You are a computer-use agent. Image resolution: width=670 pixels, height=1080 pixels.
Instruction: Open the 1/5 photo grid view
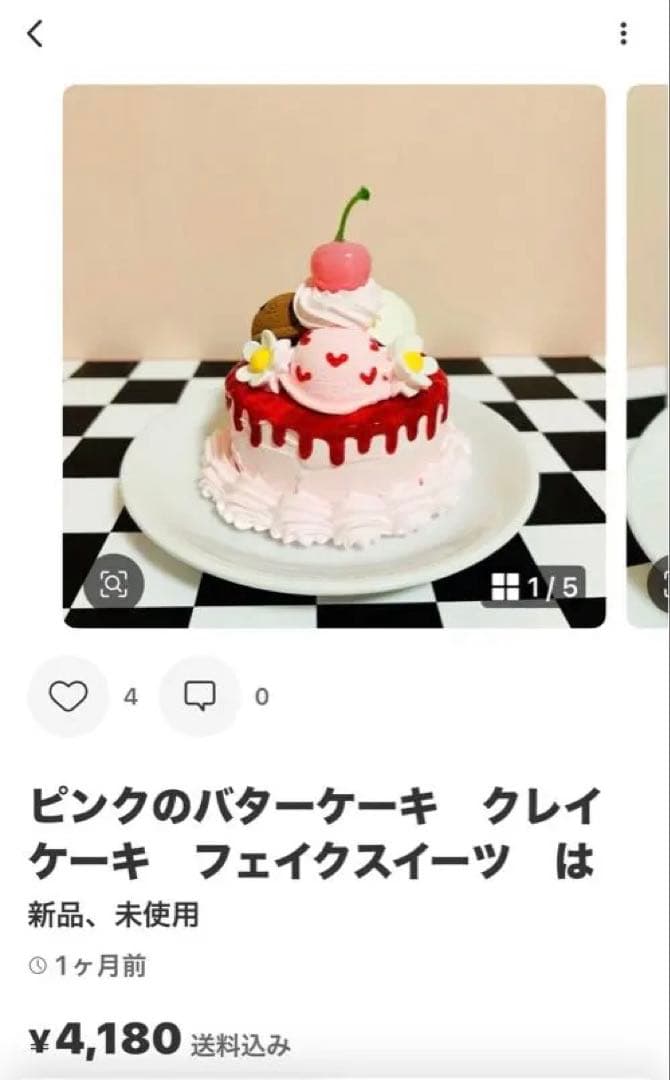(533, 586)
